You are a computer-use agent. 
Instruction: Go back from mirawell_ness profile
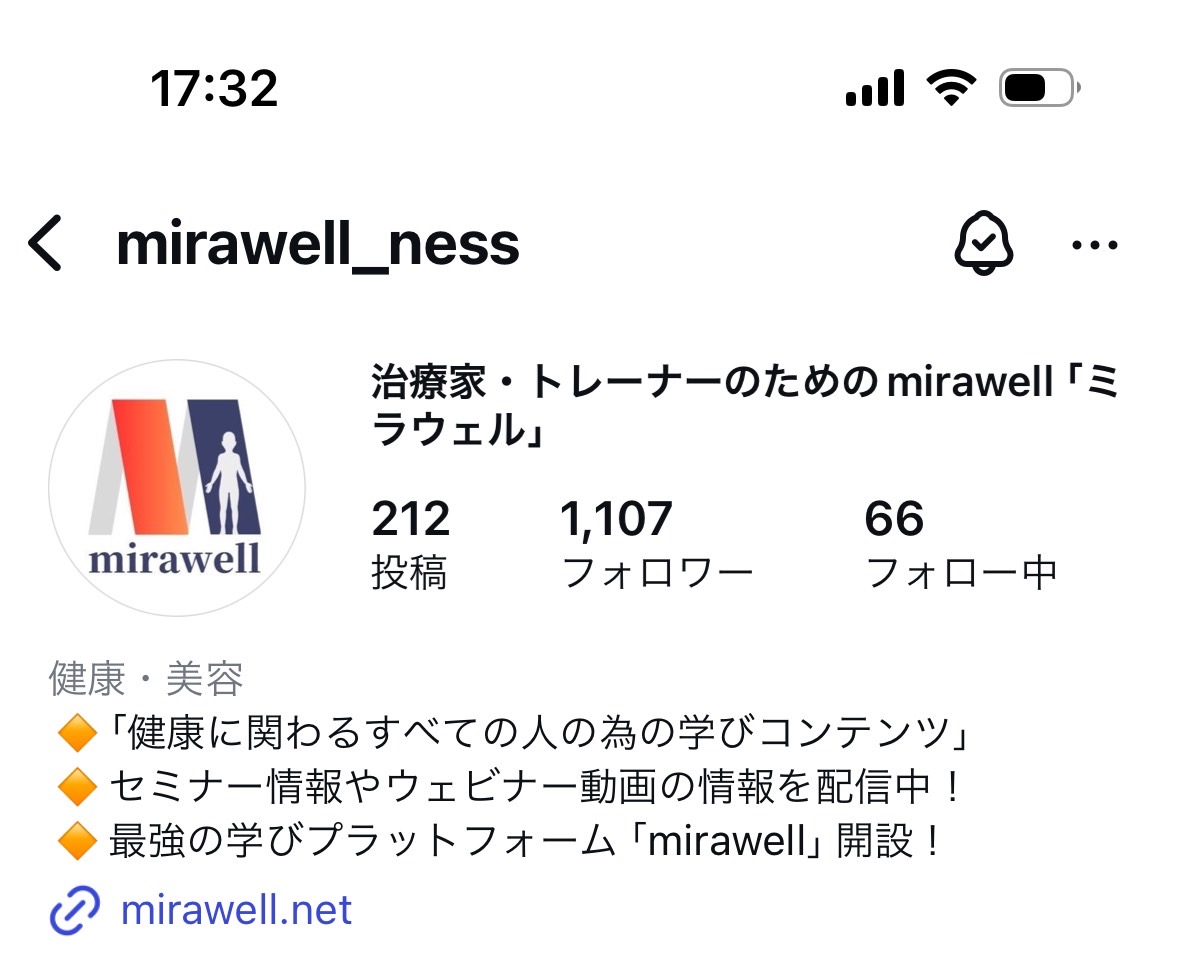(46, 244)
